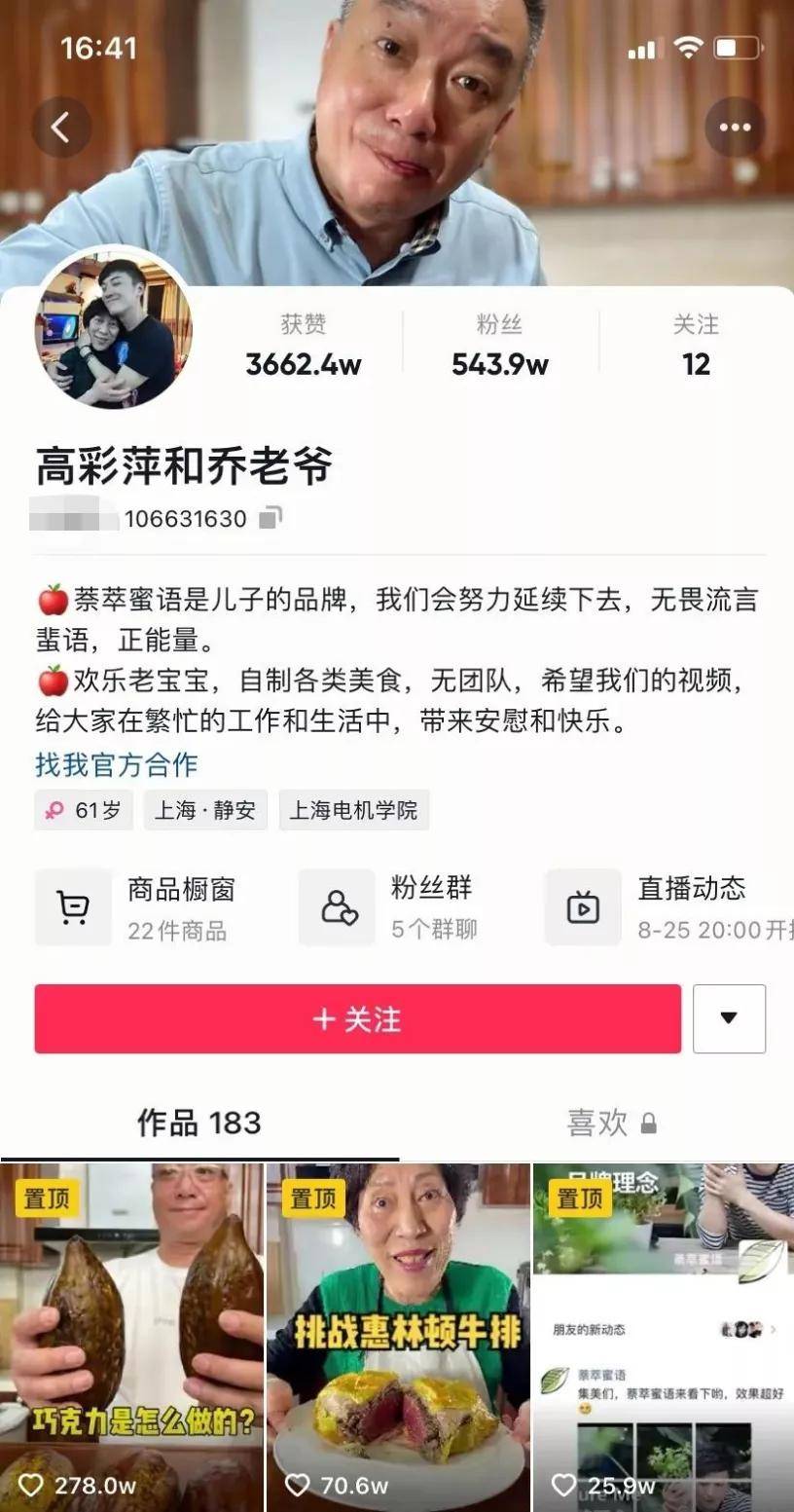
Task: Open the 直播动态 livestream icon
Action: [x=582, y=905]
